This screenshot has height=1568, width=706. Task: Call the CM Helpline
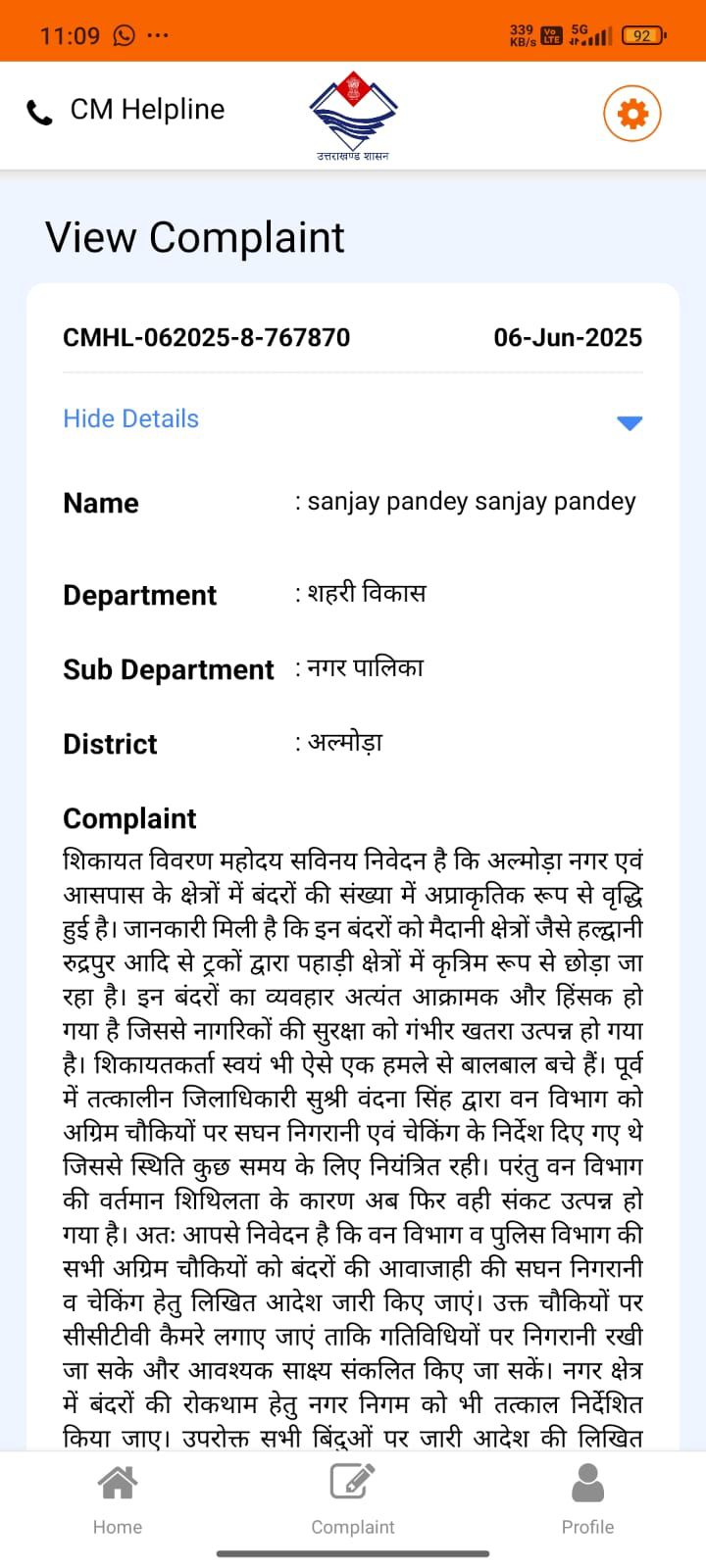coord(126,111)
